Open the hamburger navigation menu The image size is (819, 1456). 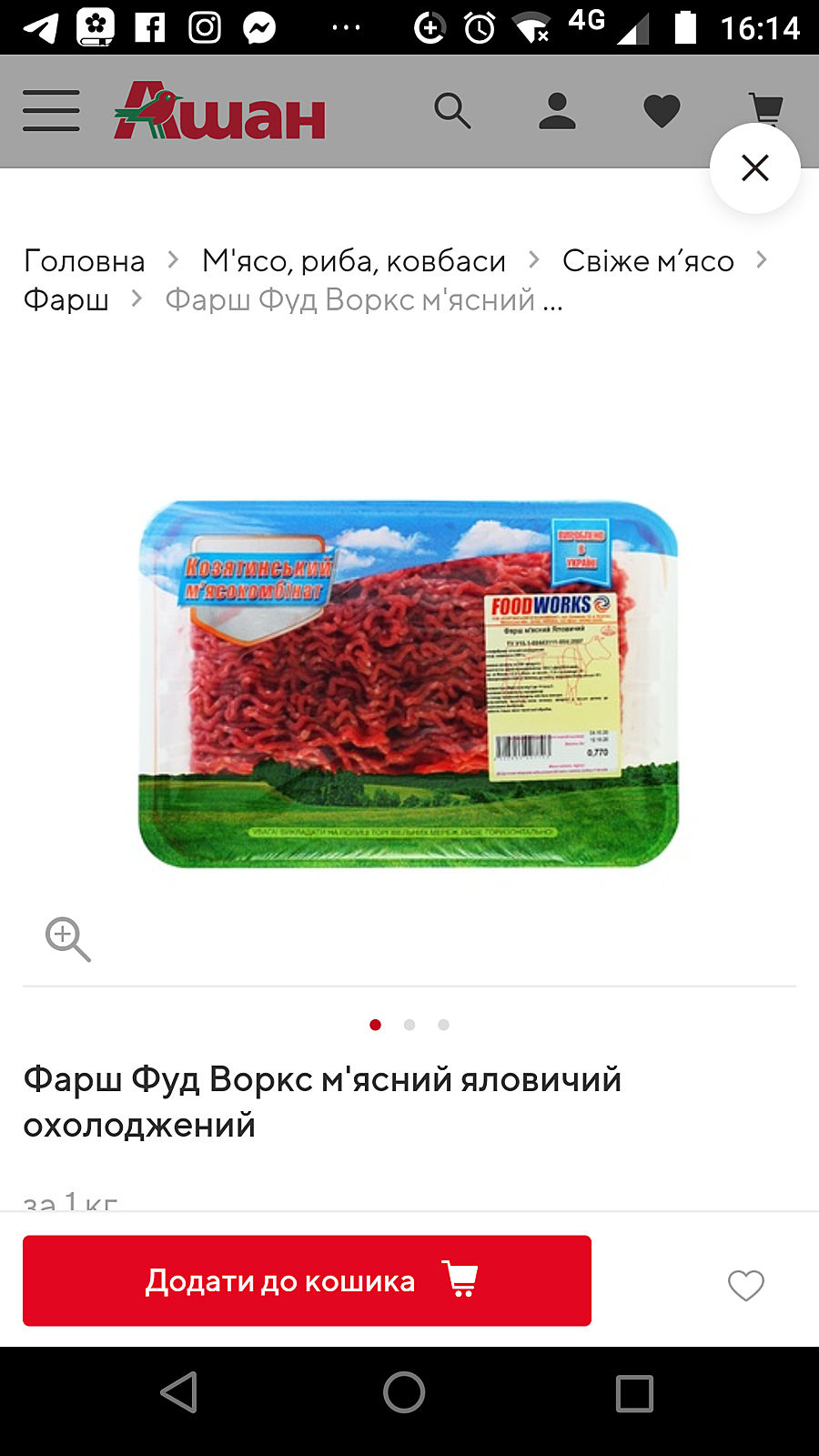(51, 111)
